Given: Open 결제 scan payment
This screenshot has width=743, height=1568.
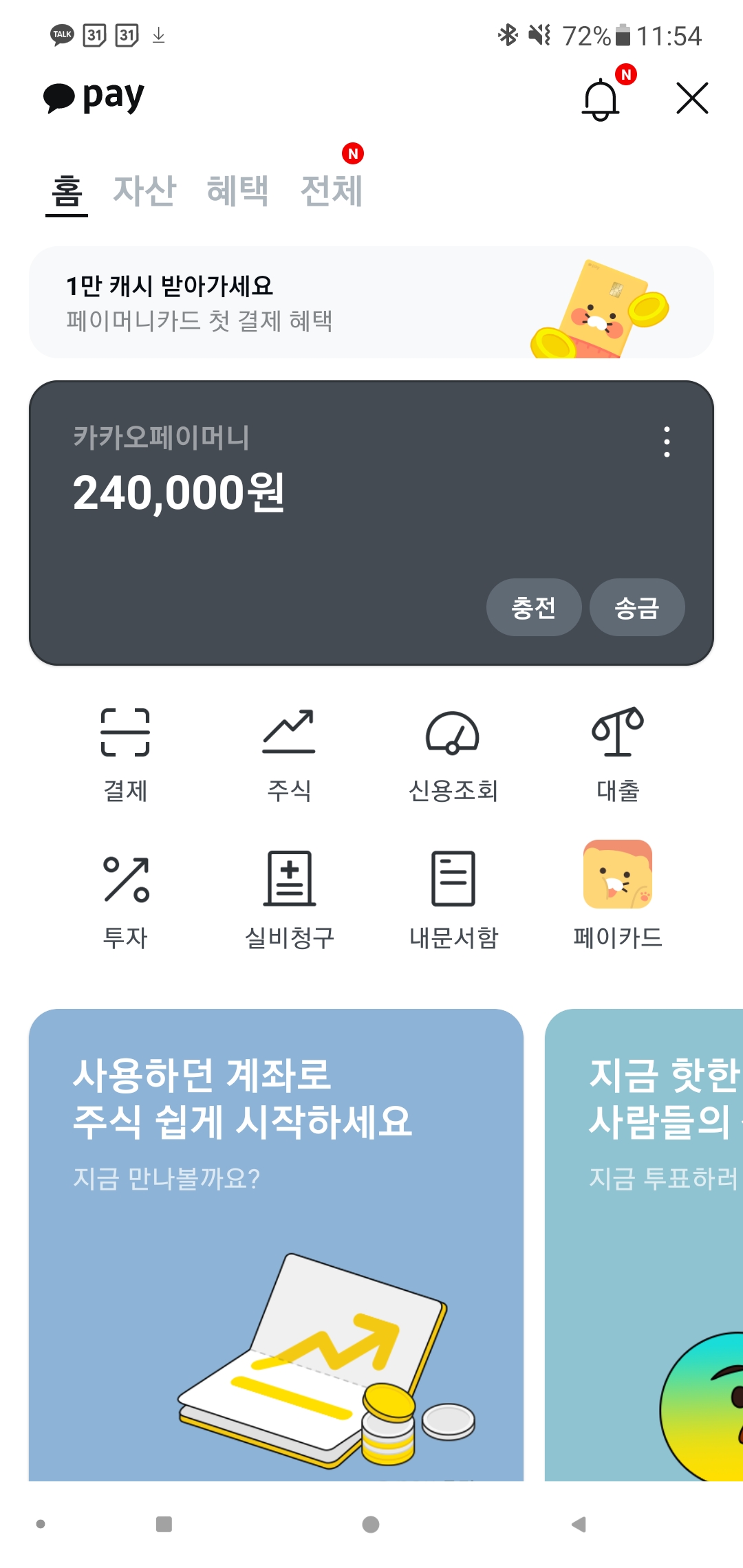Looking at the screenshot, I should tap(125, 754).
